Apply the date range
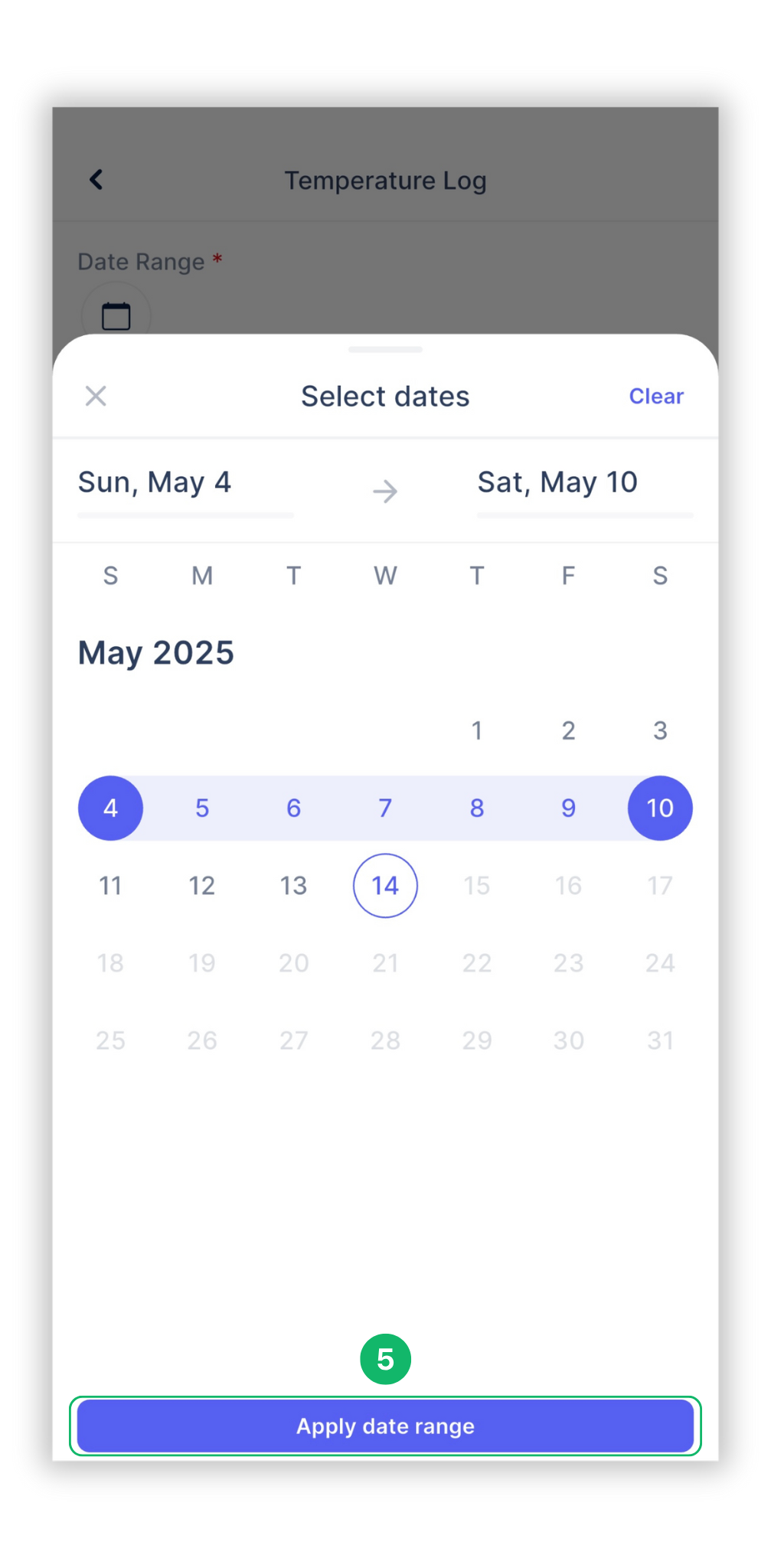This screenshot has height=1568, width=771. point(385,1426)
